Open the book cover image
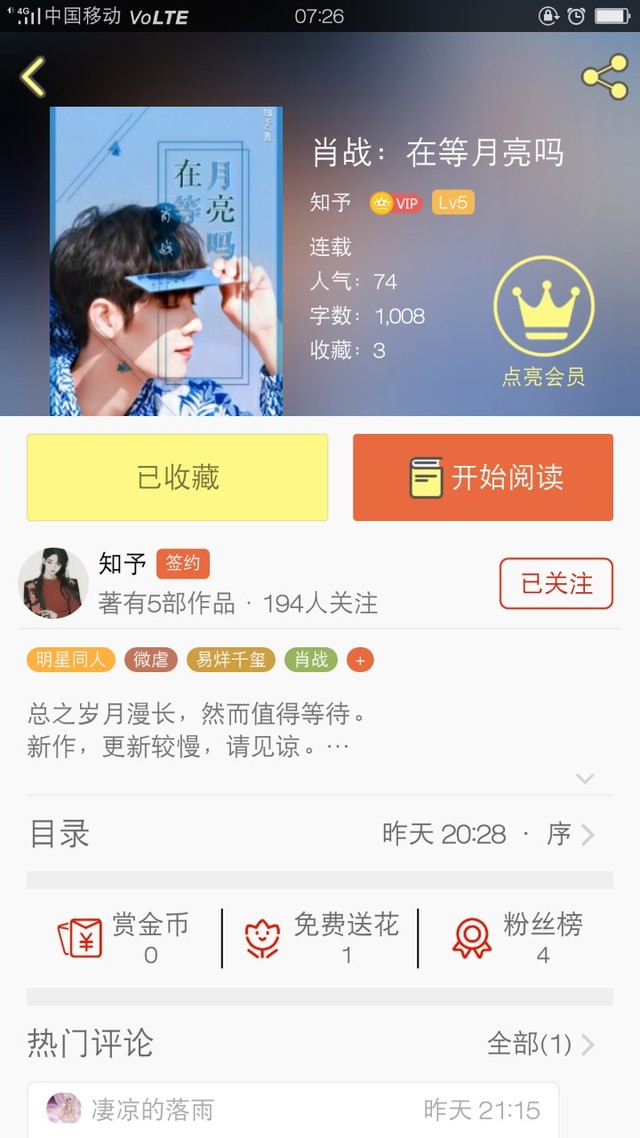Viewport: 640px width, 1138px height. 166,261
